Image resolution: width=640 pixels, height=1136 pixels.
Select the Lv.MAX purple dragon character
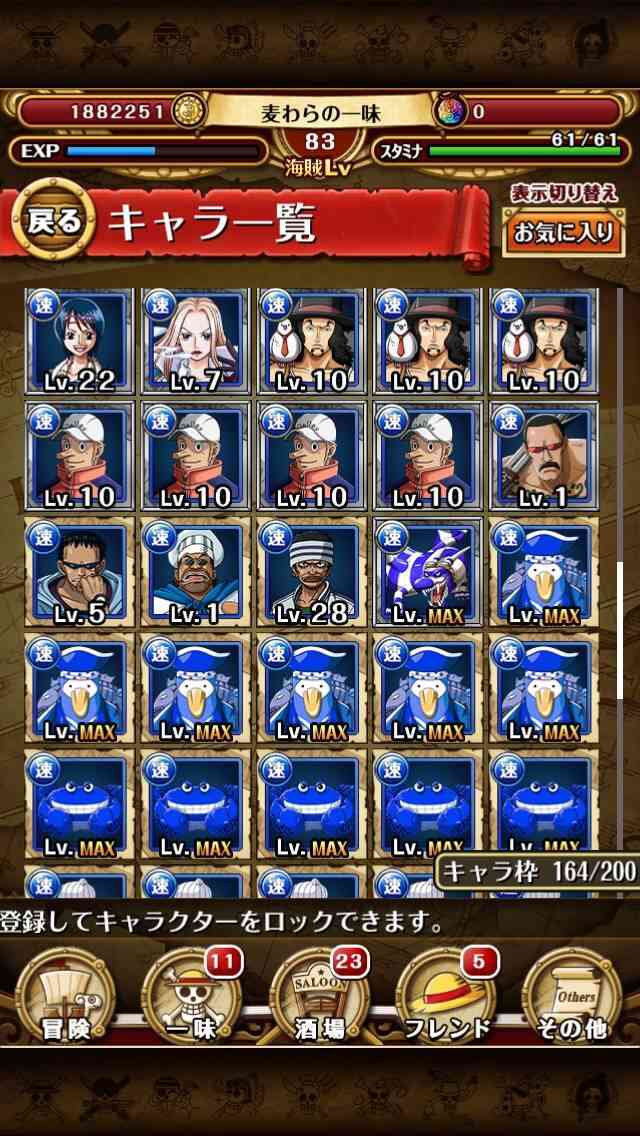pos(427,572)
